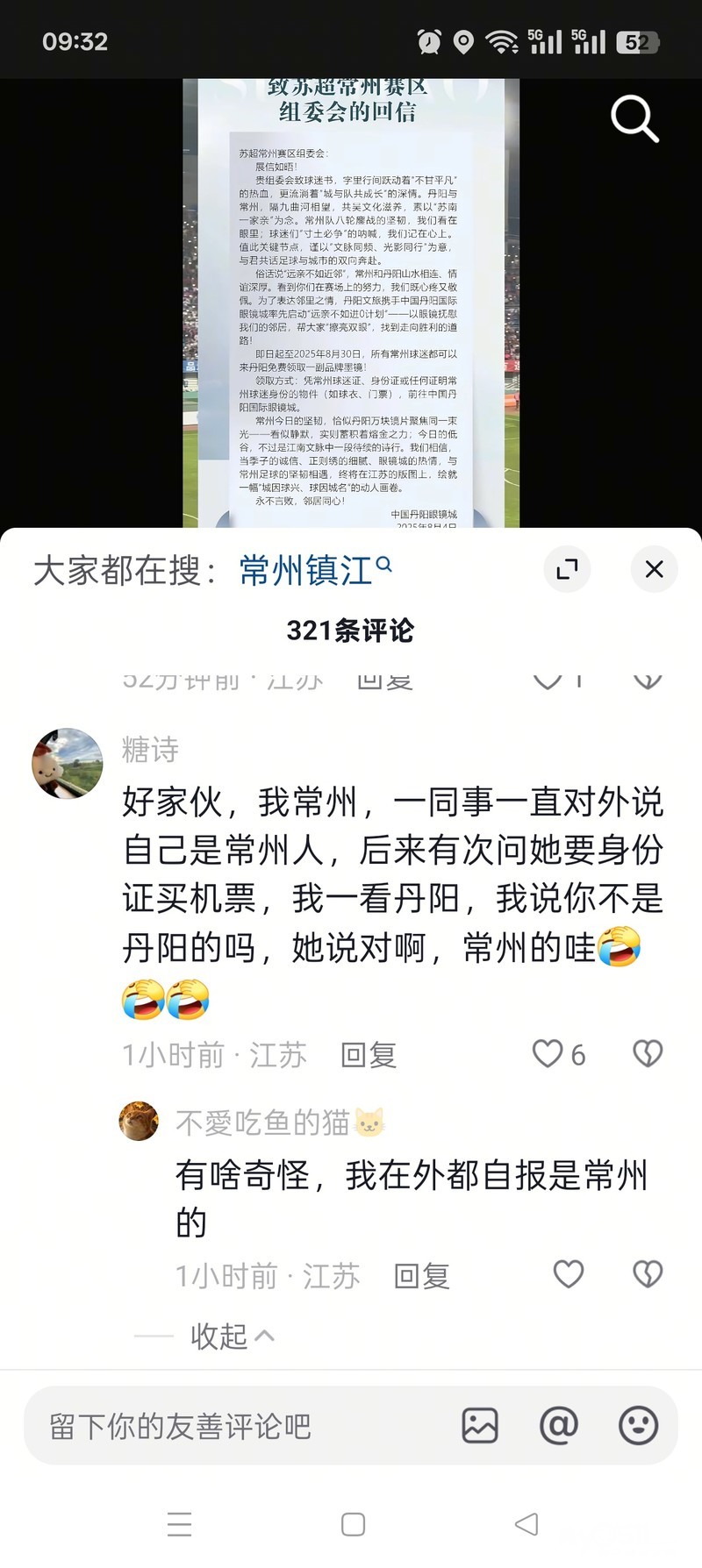Image resolution: width=702 pixels, height=1568 pixels.
Task: Like 糖诗's comment
Action: (x=548, y=1053)
